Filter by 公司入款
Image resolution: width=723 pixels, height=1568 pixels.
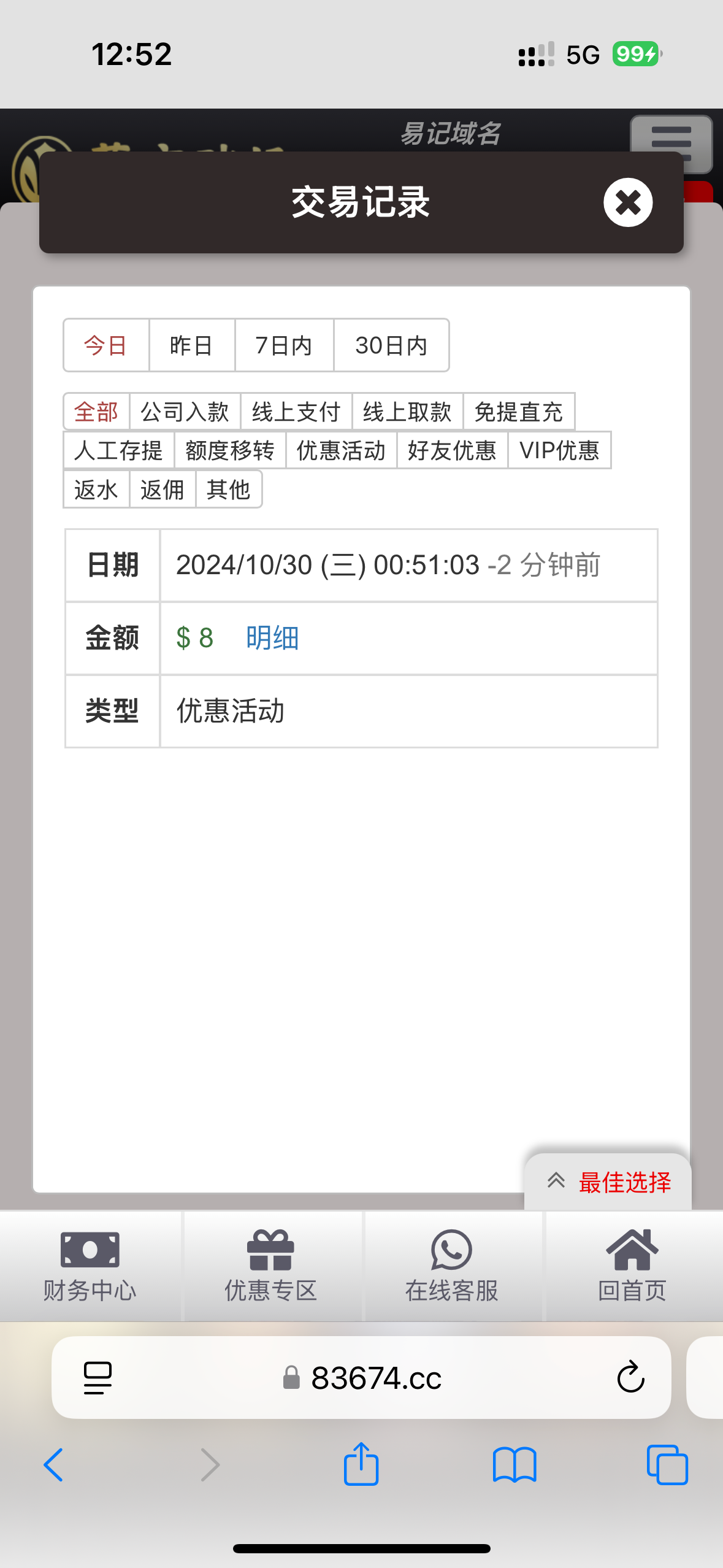point(185,412)
